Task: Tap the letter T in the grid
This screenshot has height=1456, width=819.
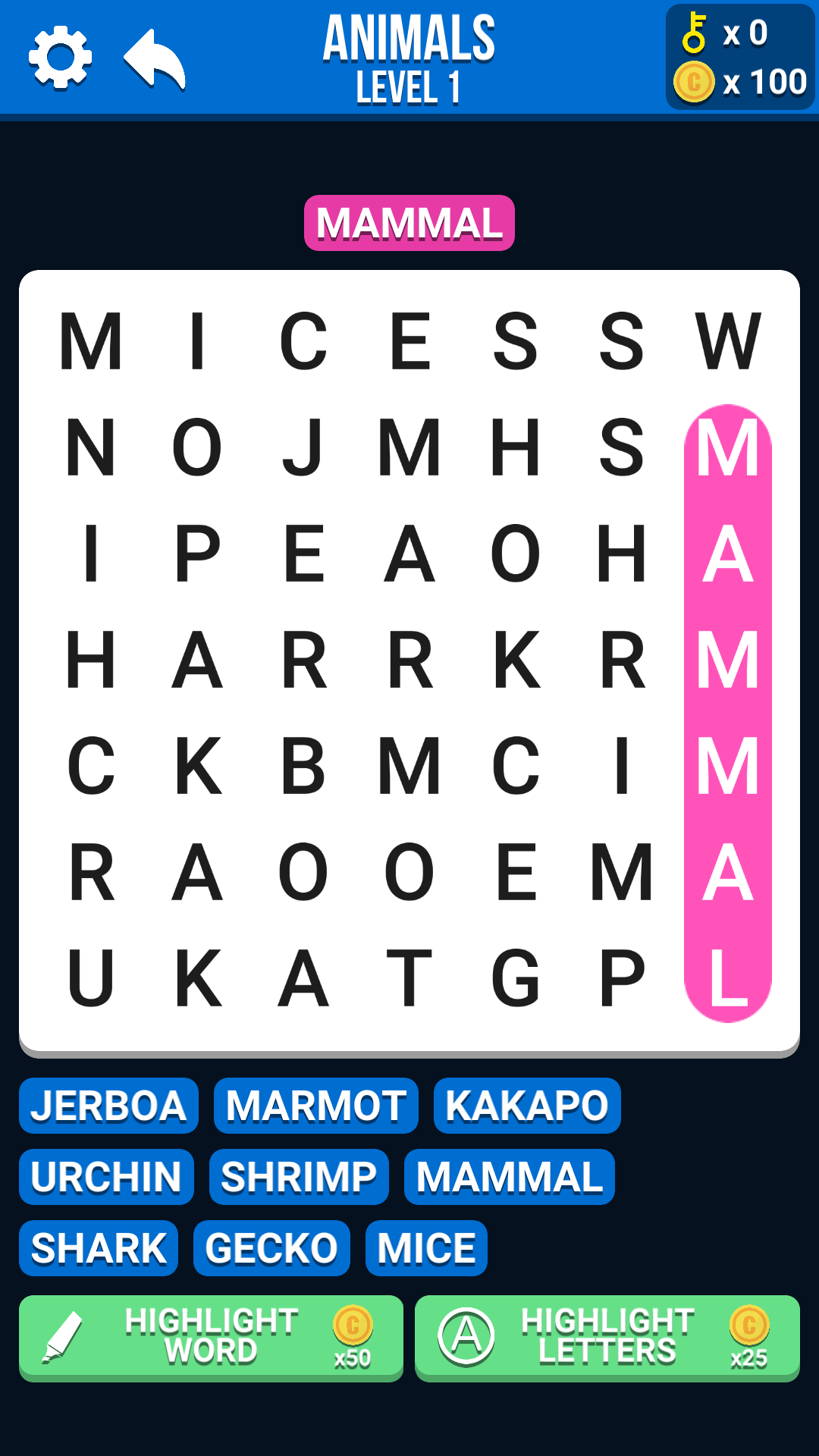Action: pos(409,978)
